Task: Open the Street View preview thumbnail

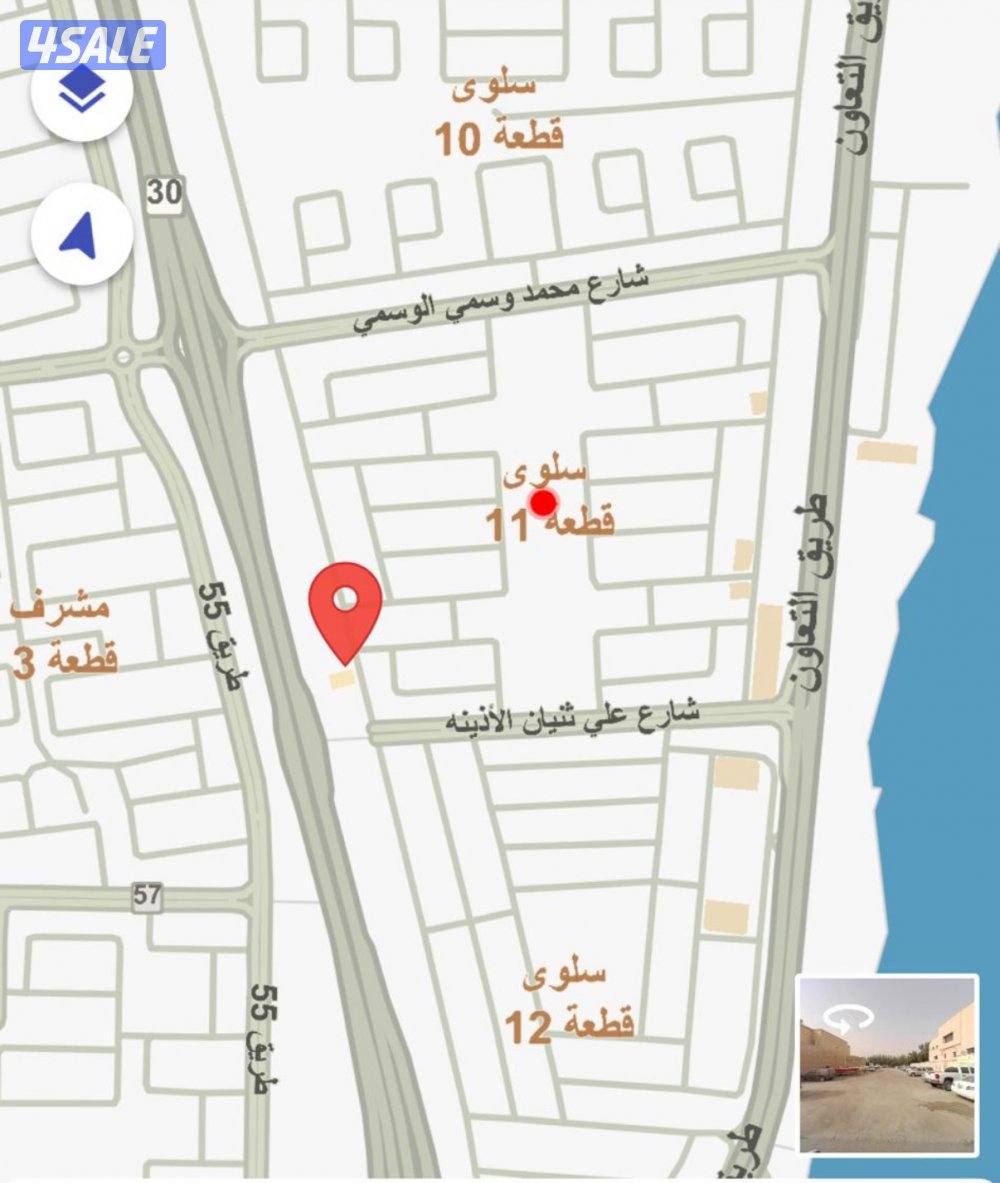Action: pyautogui.click(x=888, y=1064)
